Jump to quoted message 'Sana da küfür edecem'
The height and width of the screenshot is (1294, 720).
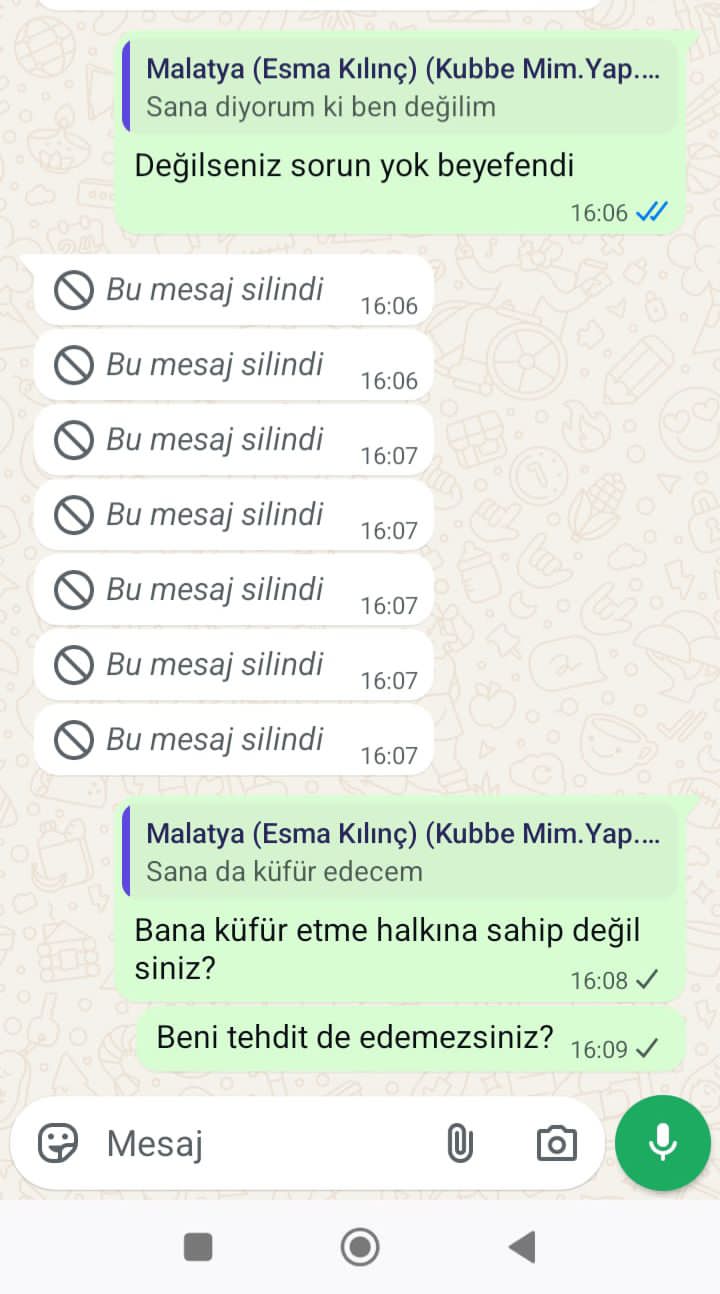coord(400,852)
